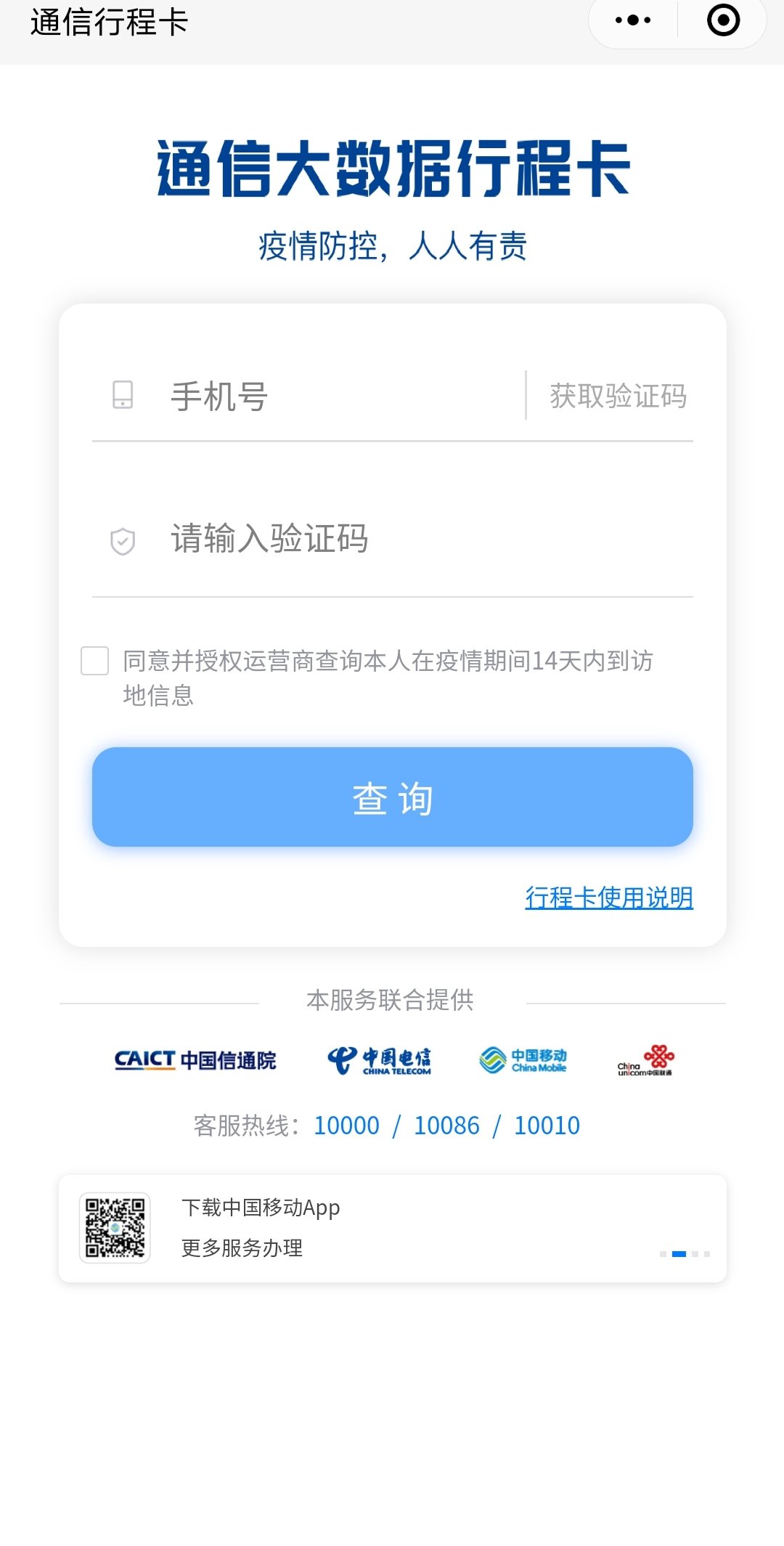Tap 获取验证码 to request code
Viewport: 784px width, 1546px height.
tap(618, 396)
